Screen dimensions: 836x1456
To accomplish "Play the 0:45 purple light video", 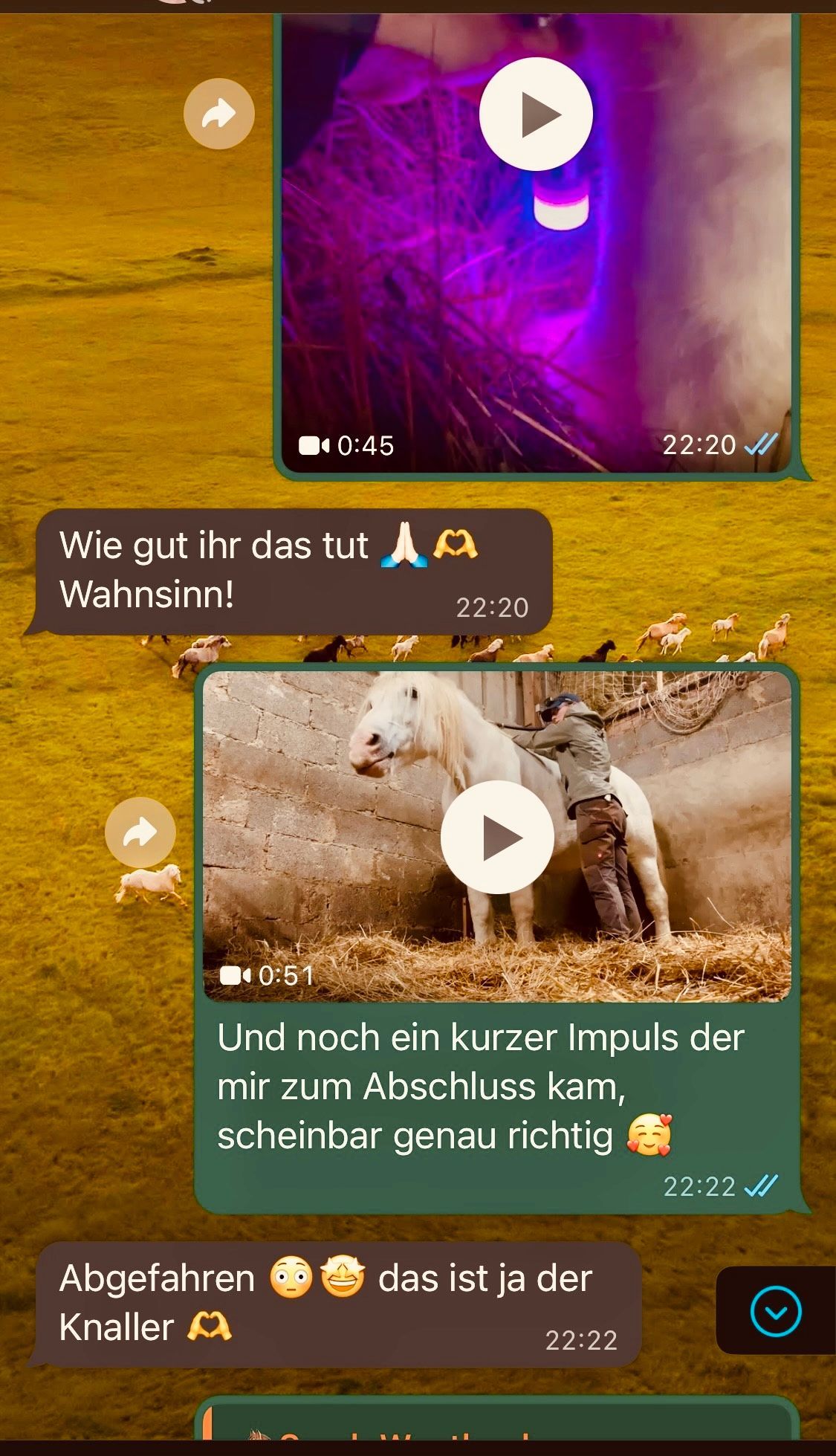I will coord(535,114).
